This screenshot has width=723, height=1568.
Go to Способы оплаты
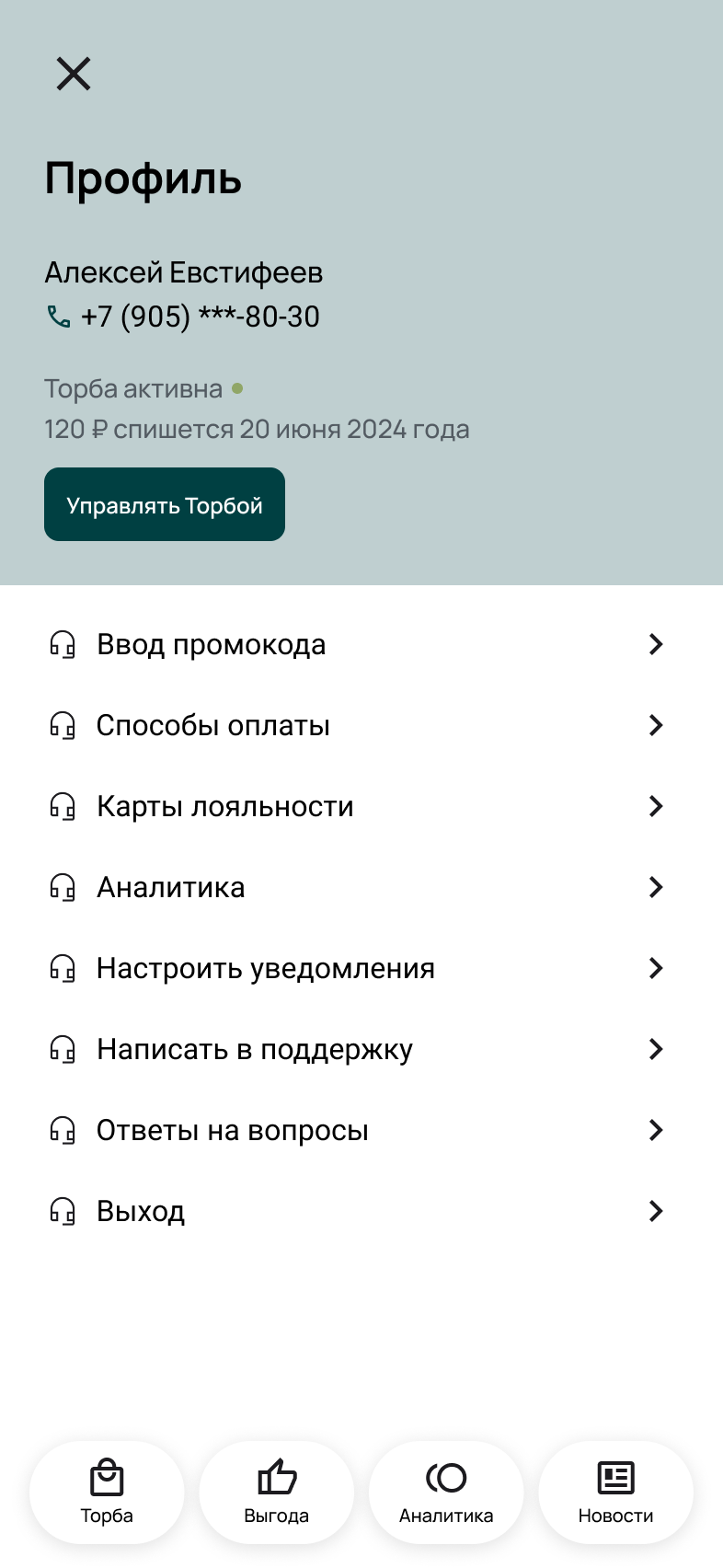point(354,725)
